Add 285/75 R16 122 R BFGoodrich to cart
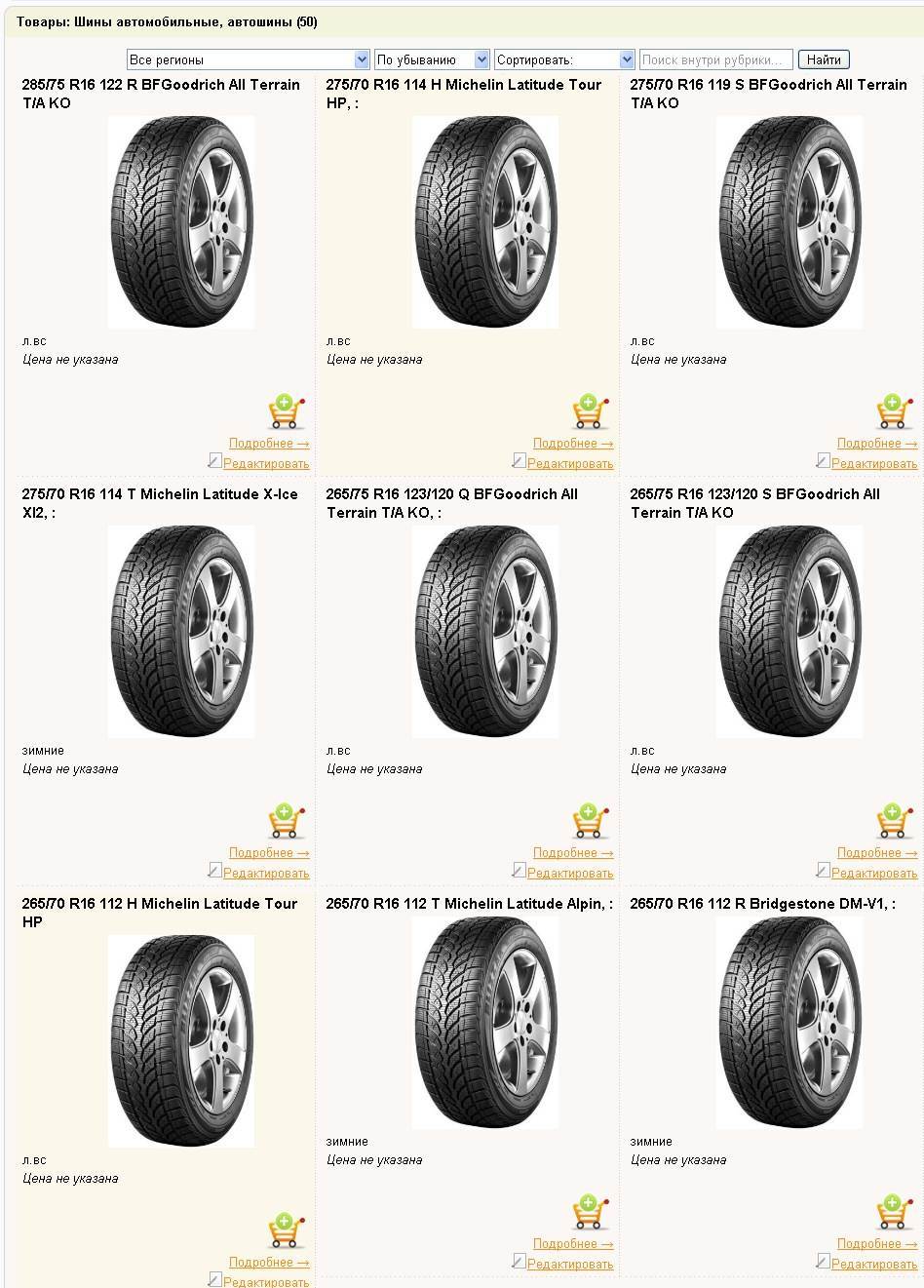Viewport: 924px width, 1288px height. 287,412
